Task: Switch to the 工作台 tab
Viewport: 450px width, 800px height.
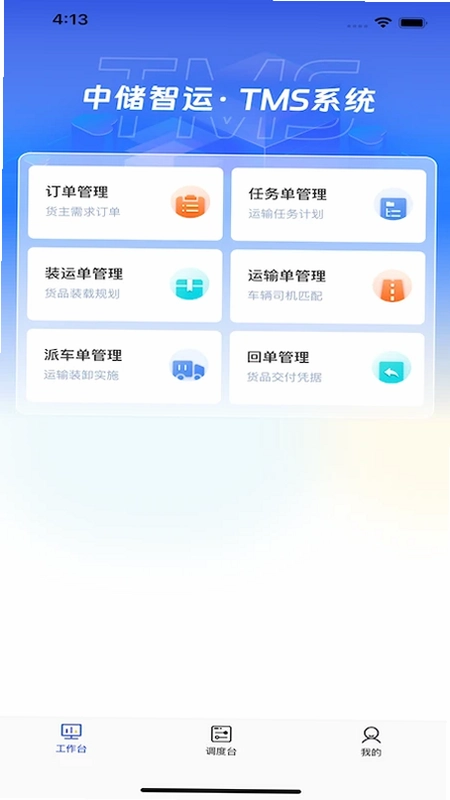Action: coord(71,738)
